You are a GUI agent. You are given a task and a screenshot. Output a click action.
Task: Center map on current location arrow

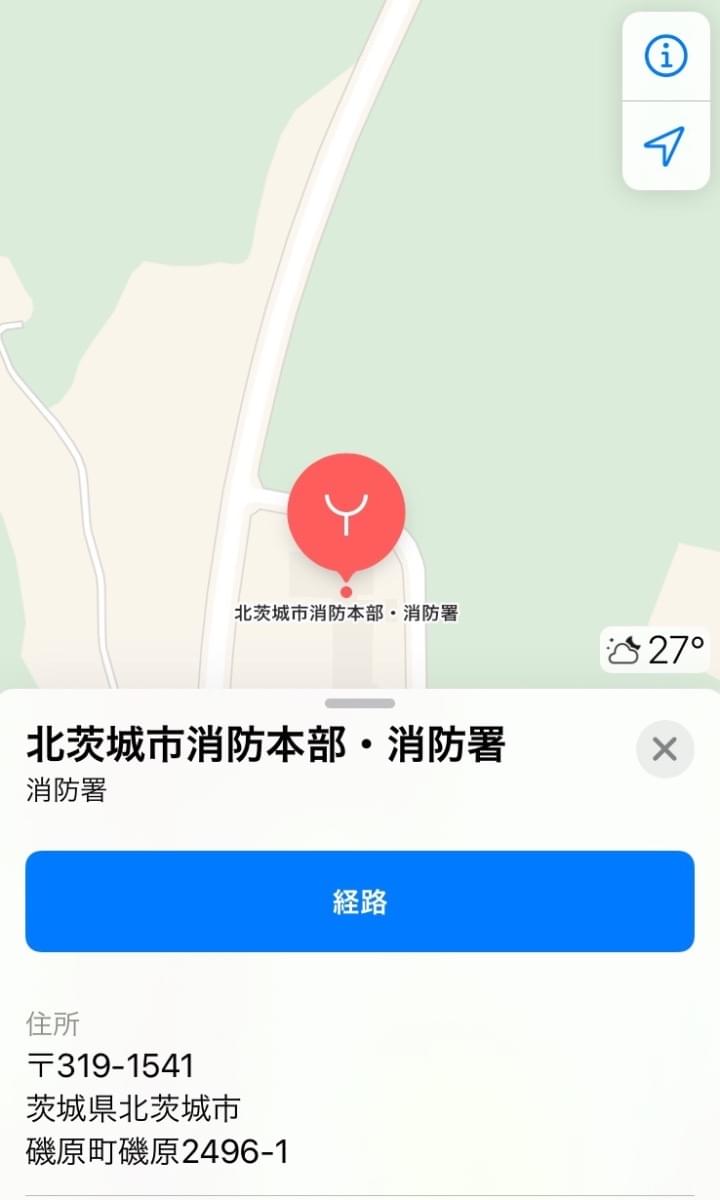(x=666, y=146)
